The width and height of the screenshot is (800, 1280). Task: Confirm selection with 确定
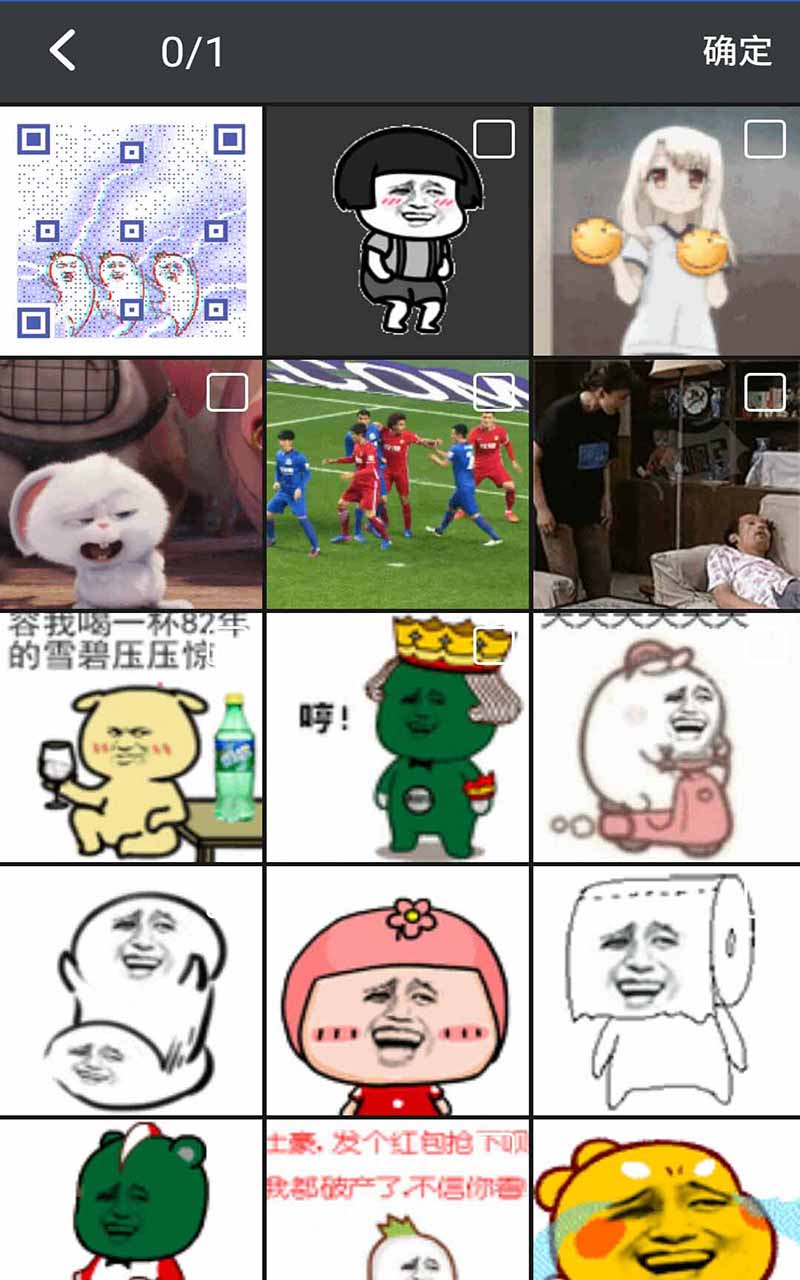(737, 51)
